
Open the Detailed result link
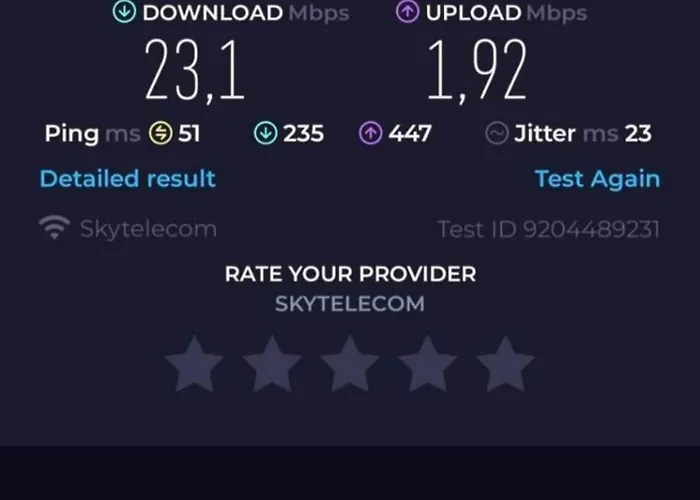127,179
